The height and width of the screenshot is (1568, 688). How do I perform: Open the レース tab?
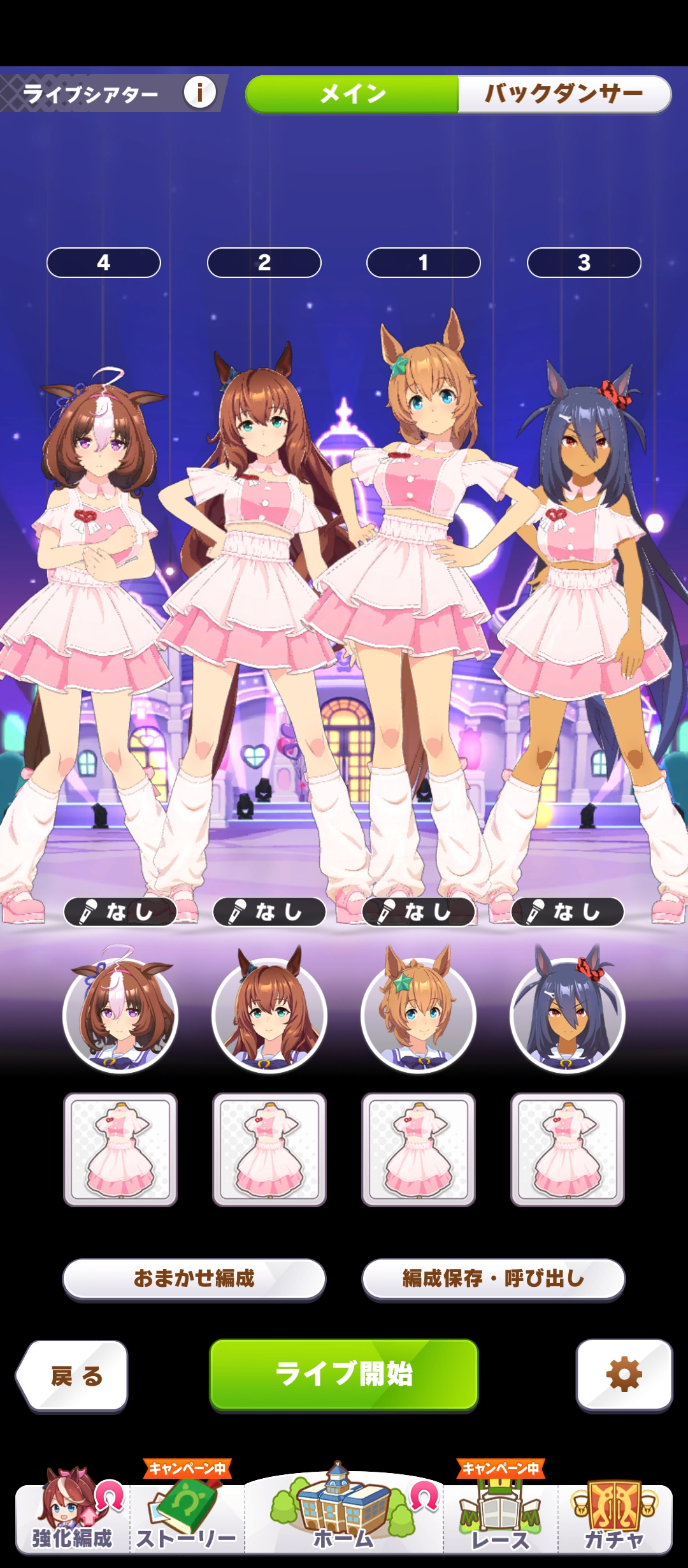tap(501, 1513)
